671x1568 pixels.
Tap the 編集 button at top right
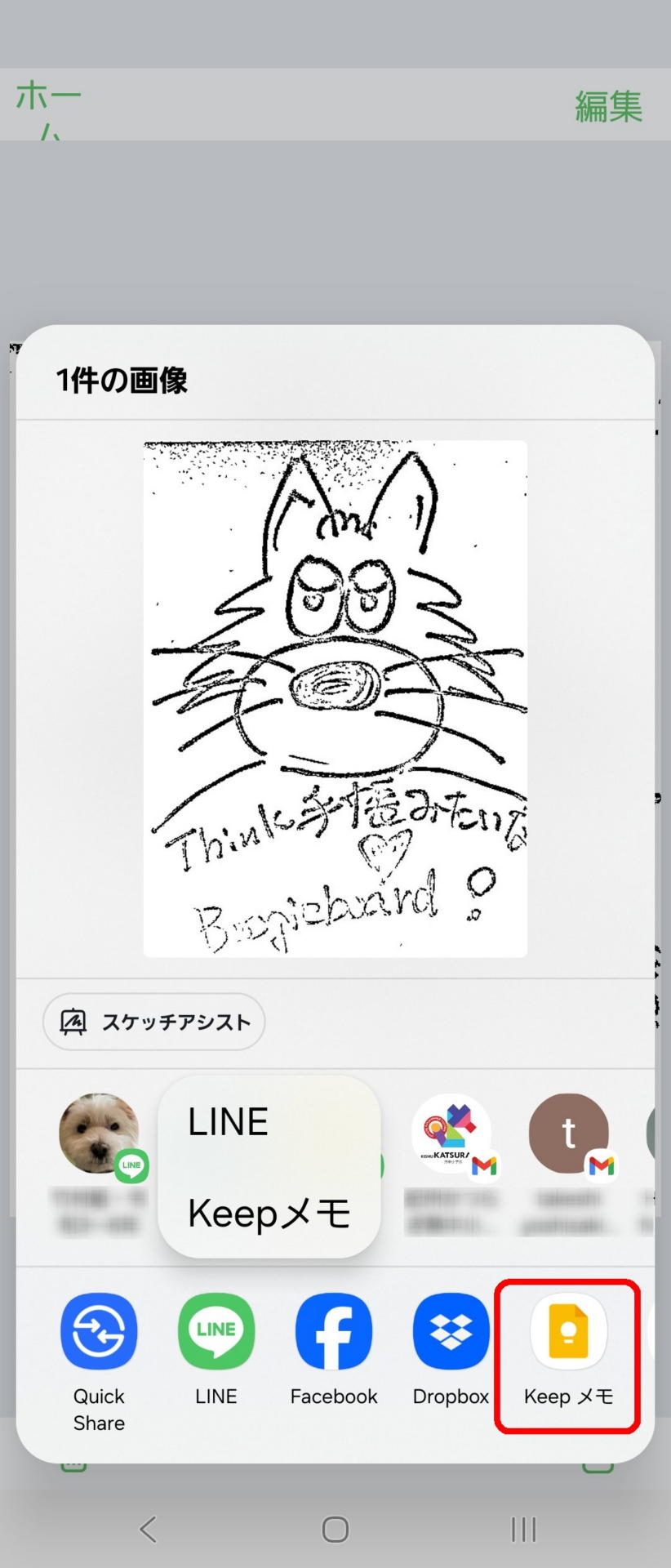click(608, 106)
